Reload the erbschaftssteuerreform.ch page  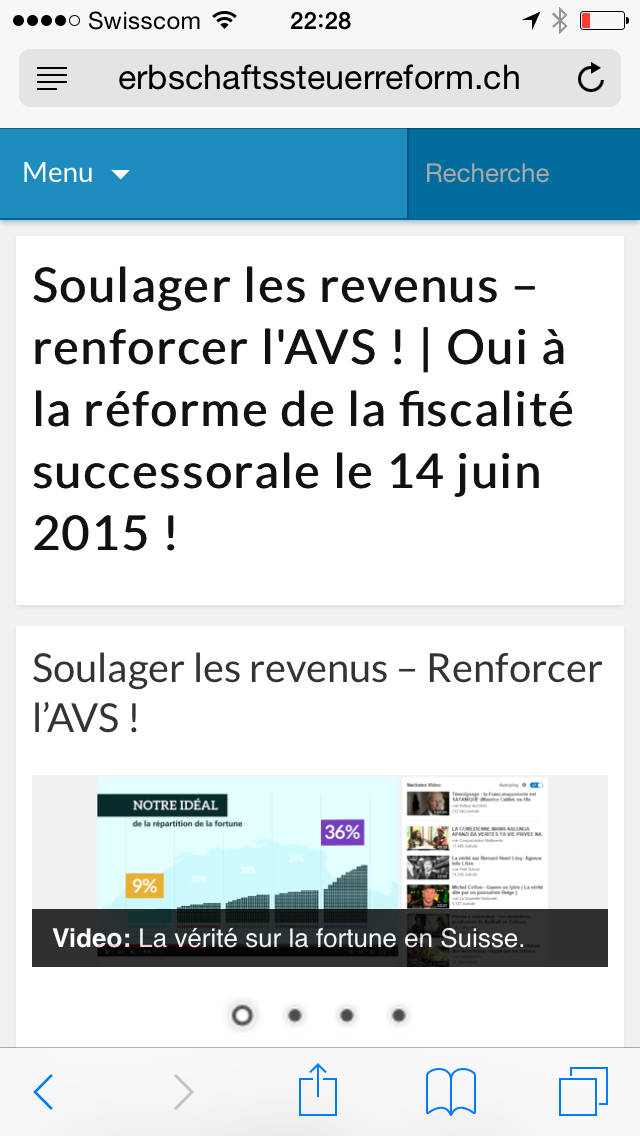pos(591,78)
